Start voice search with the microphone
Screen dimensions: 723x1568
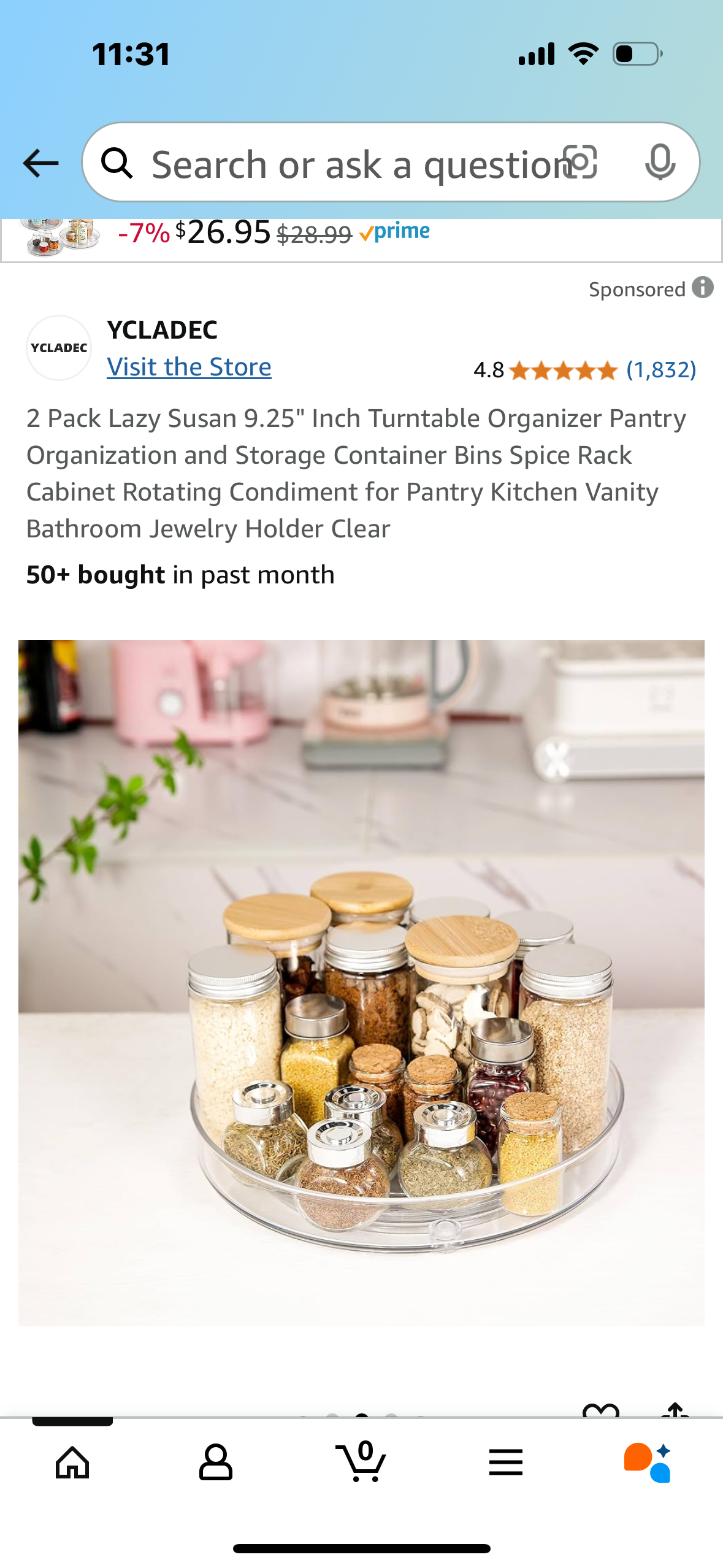click(660, 163)
